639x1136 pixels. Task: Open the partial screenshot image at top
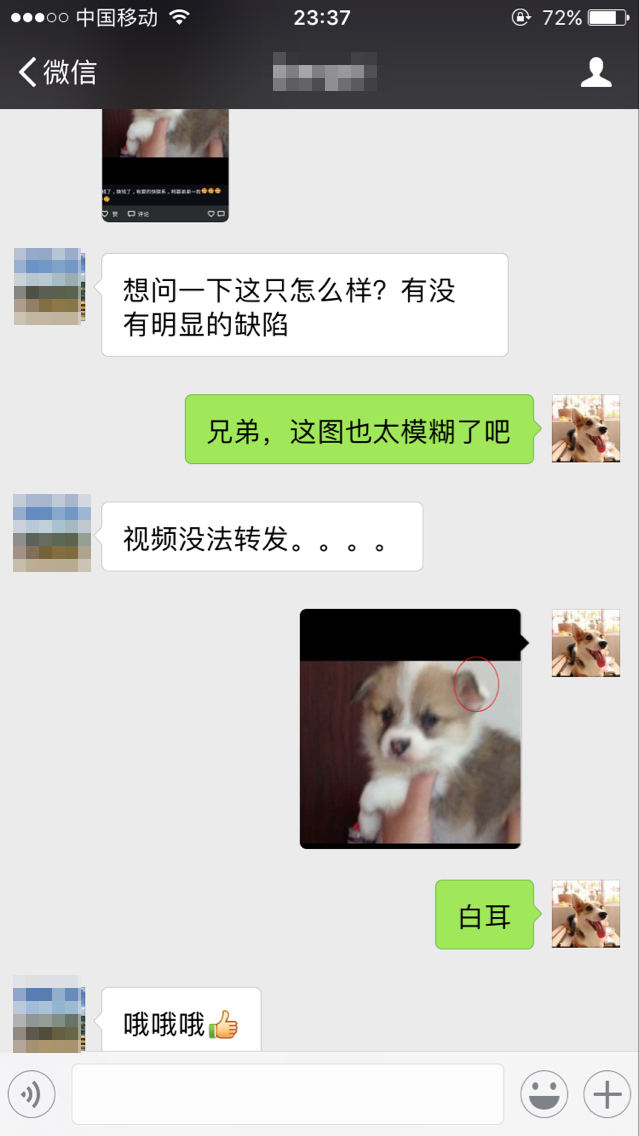pyautogui.click(x=165, y=165)
